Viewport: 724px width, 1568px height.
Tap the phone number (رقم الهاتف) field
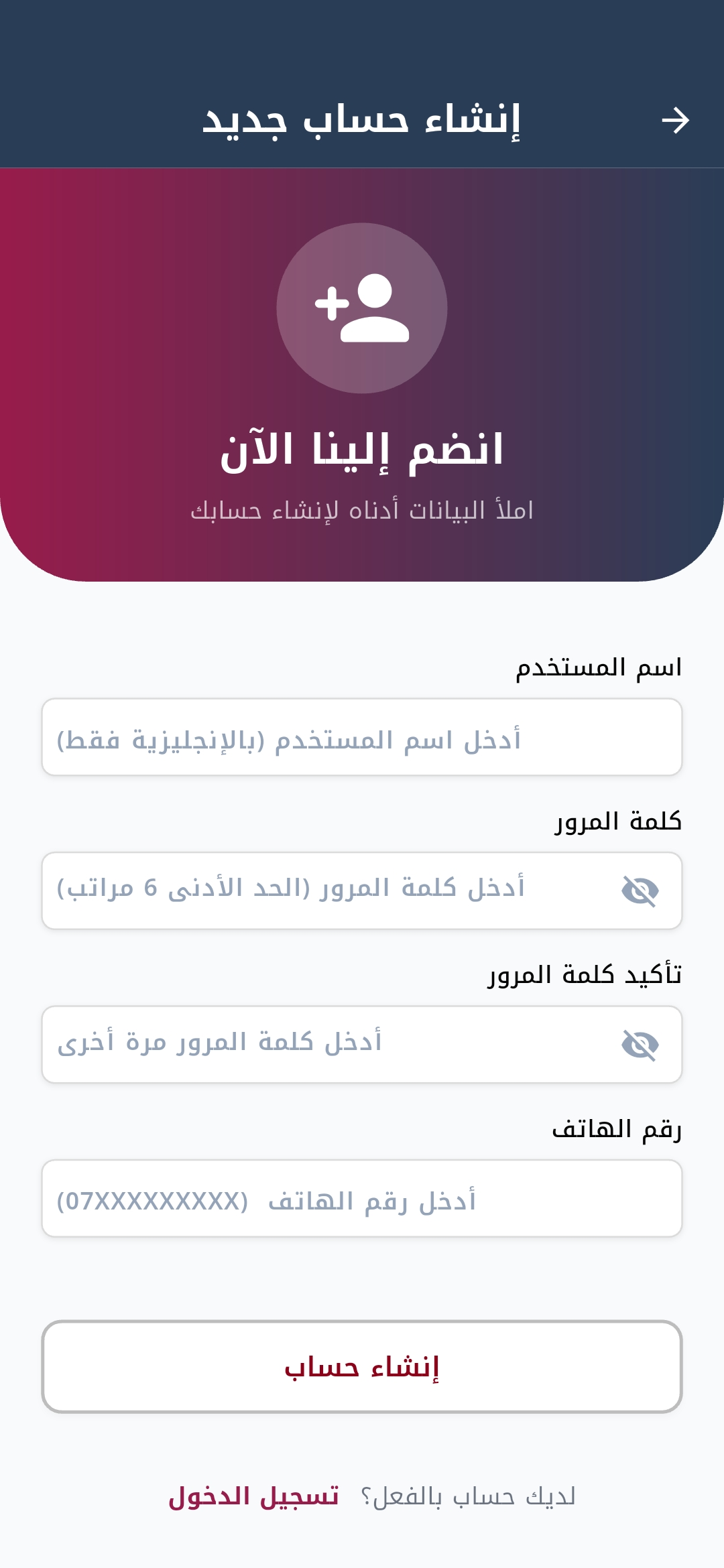362,1198
